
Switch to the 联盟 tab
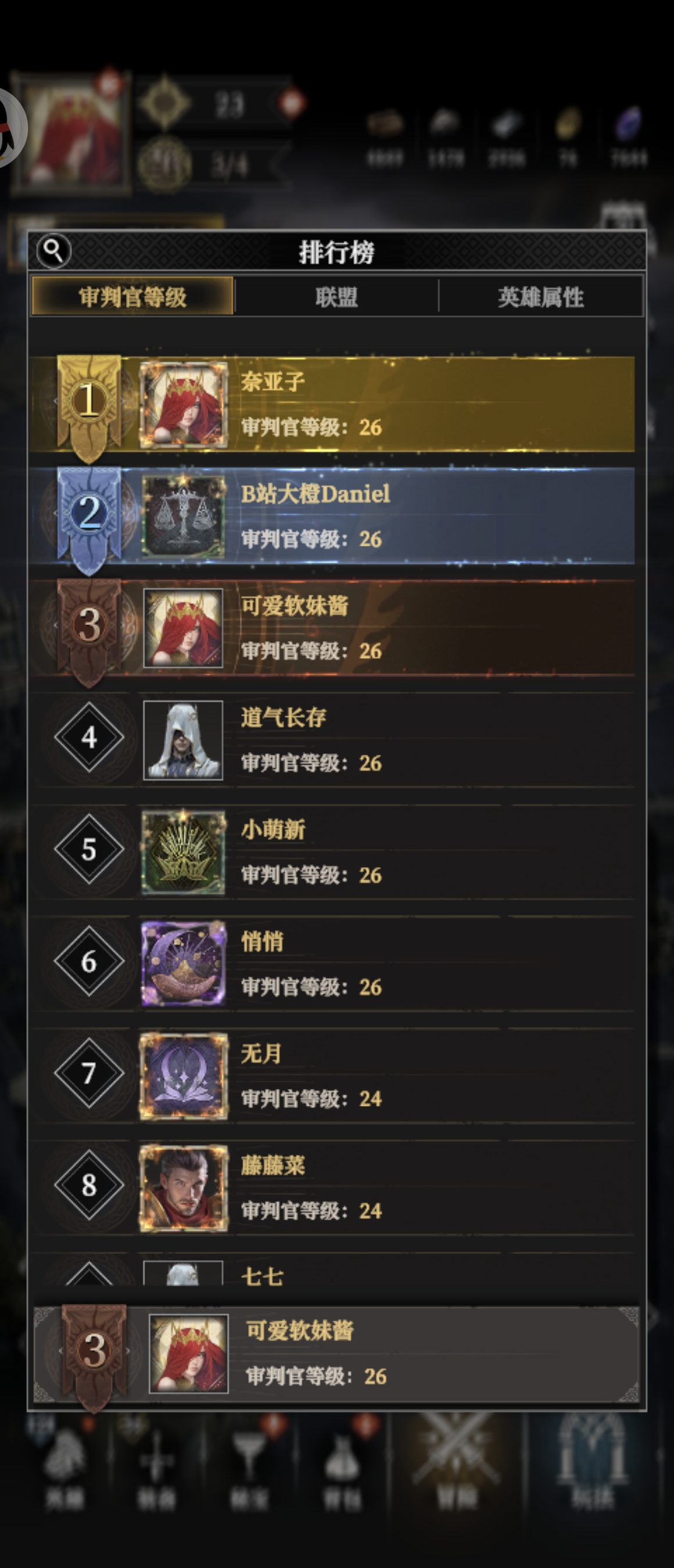[x=336, y=297]
